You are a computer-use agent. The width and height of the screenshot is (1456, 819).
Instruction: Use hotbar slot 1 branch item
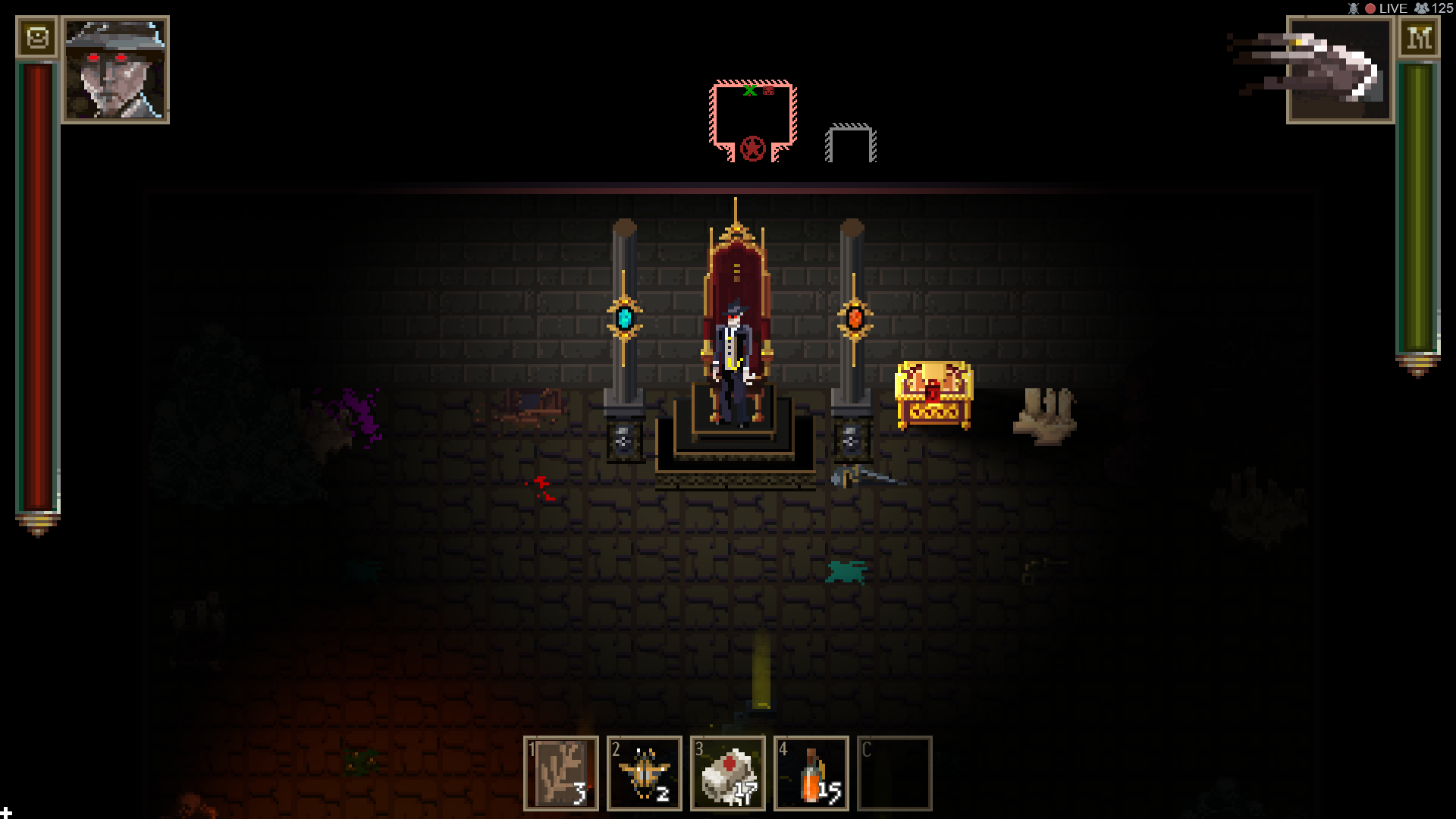click(561, 773)
